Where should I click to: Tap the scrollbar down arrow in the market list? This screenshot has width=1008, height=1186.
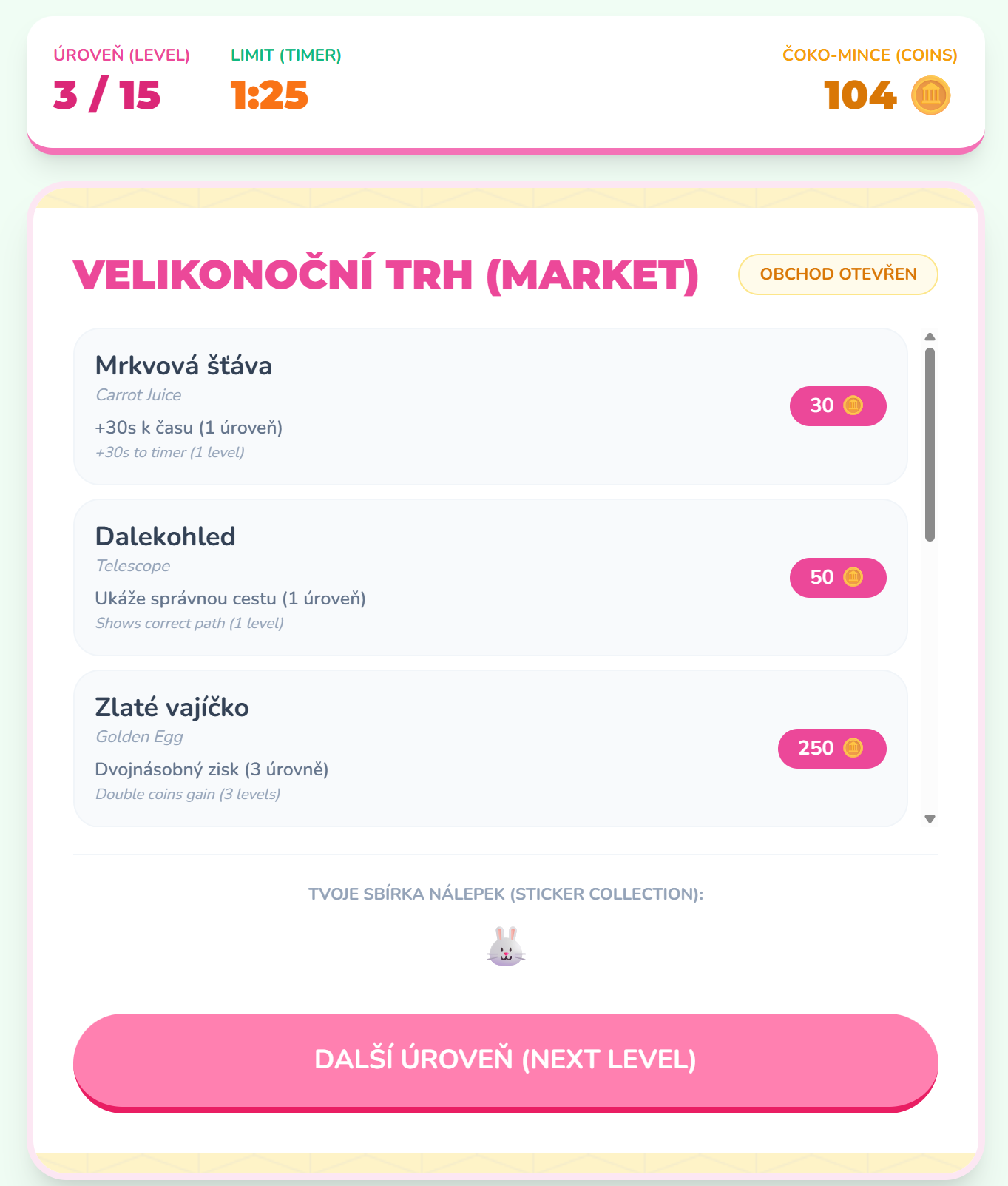click(930, 819)
